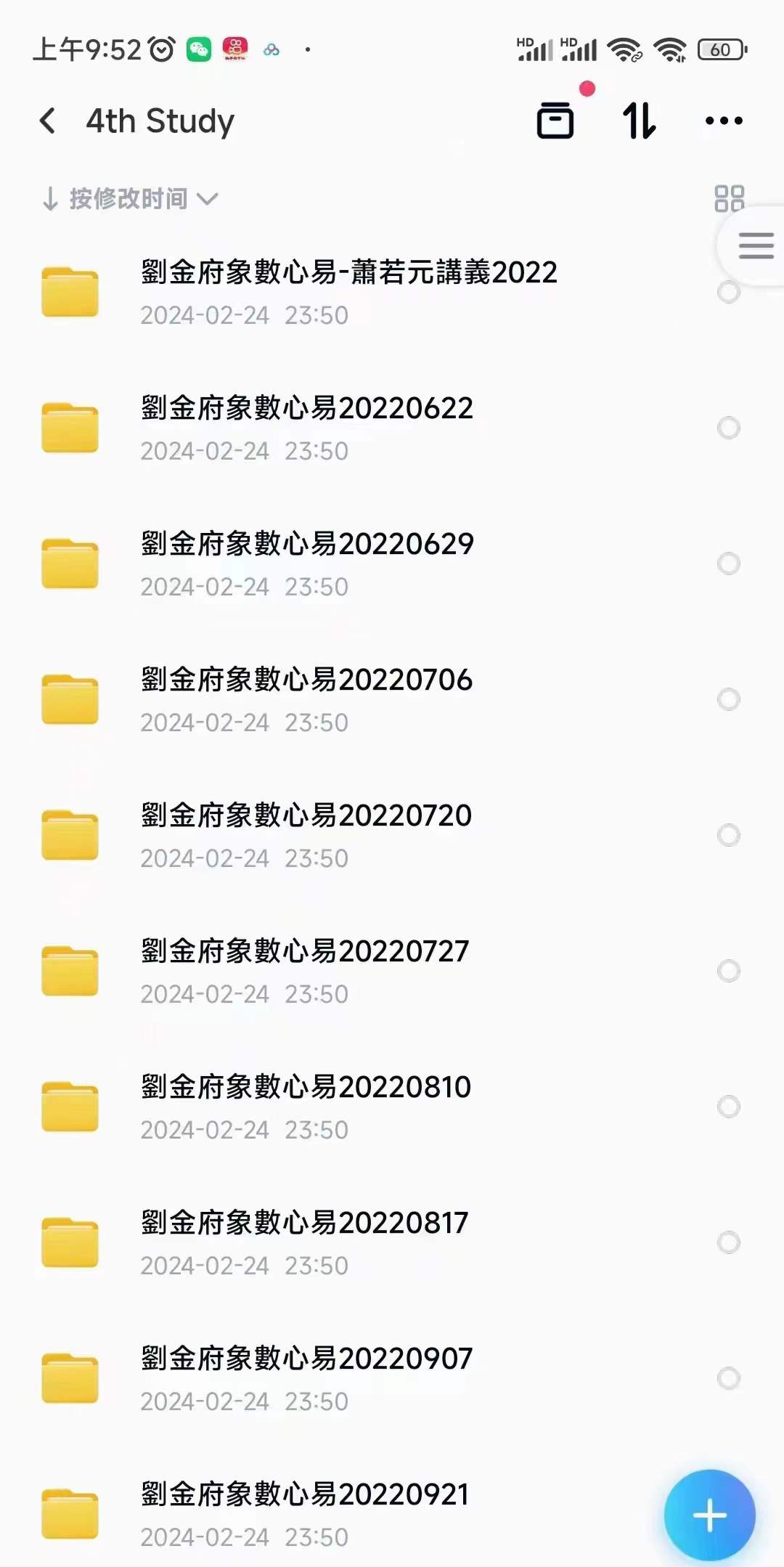Tap the blue plus add button
The width and height of the screenshot is (784, 1567).
(709, 1515)
